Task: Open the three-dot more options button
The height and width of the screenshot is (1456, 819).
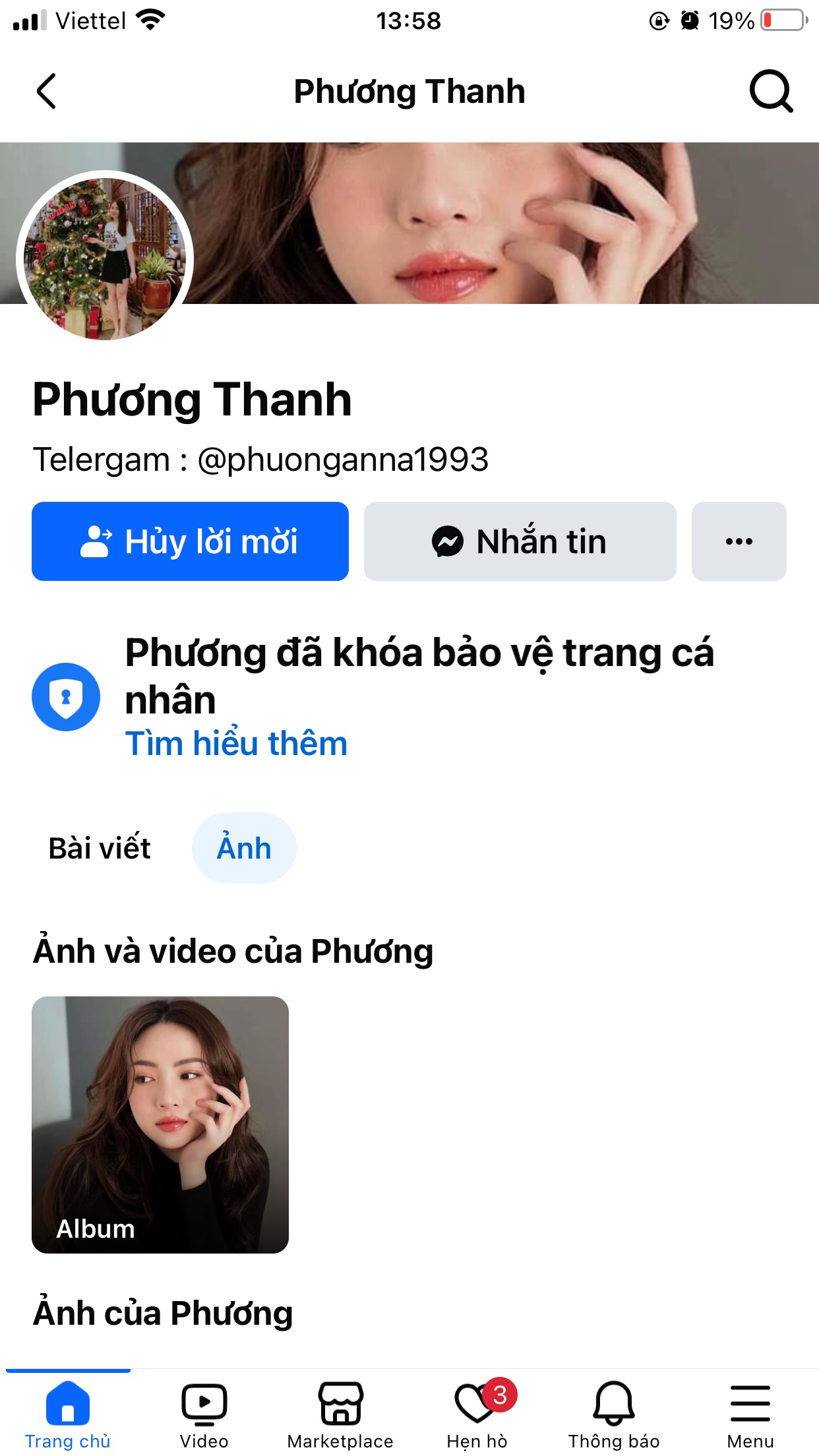Action: (739, 541)
